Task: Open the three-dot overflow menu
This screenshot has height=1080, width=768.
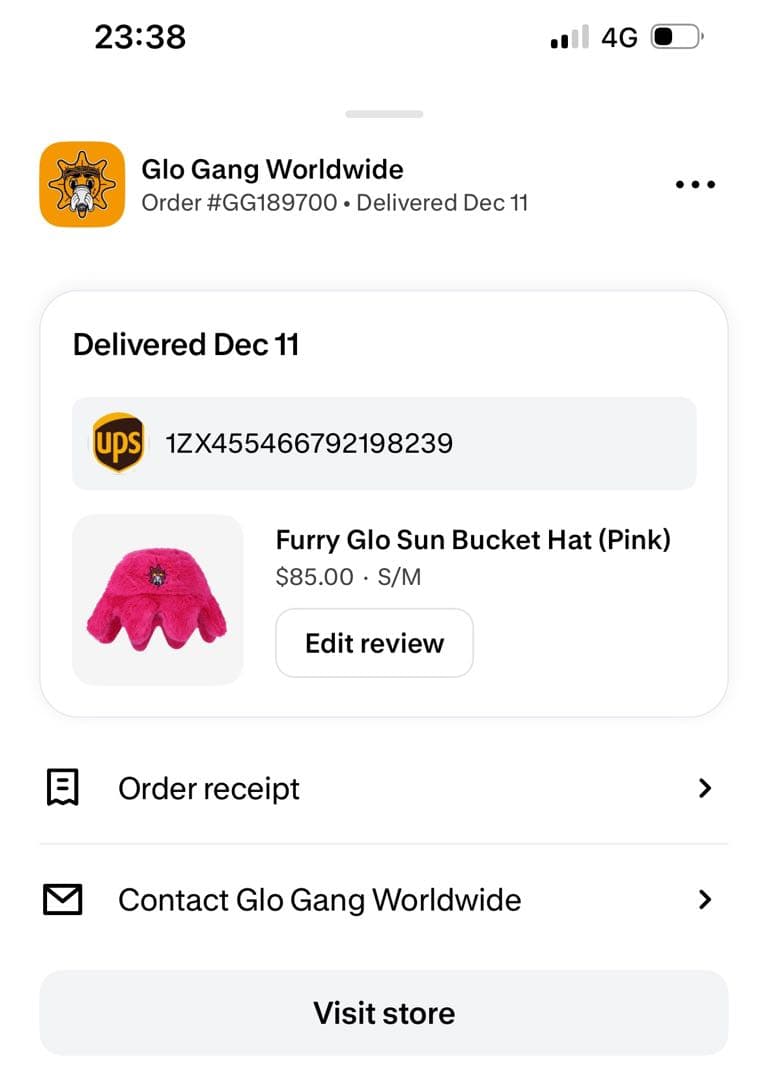Action: tap(695, 185)
